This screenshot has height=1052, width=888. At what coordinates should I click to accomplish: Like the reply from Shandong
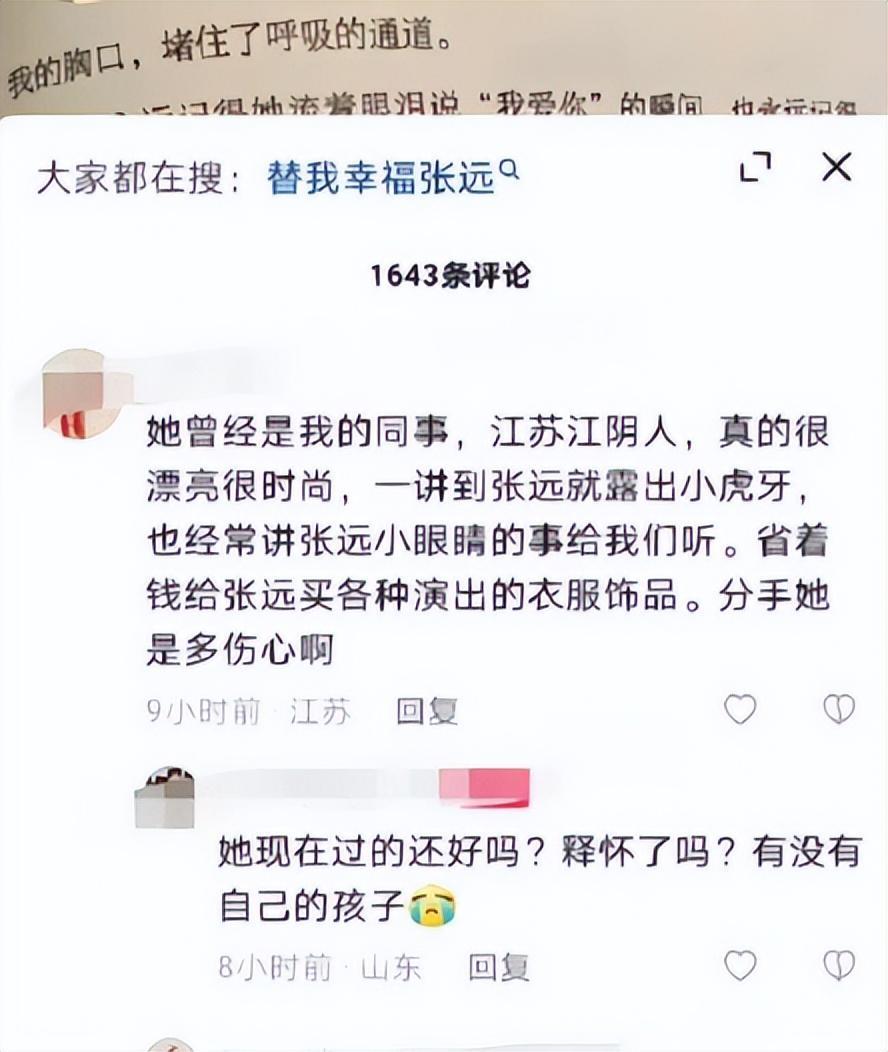coord(740,965)
